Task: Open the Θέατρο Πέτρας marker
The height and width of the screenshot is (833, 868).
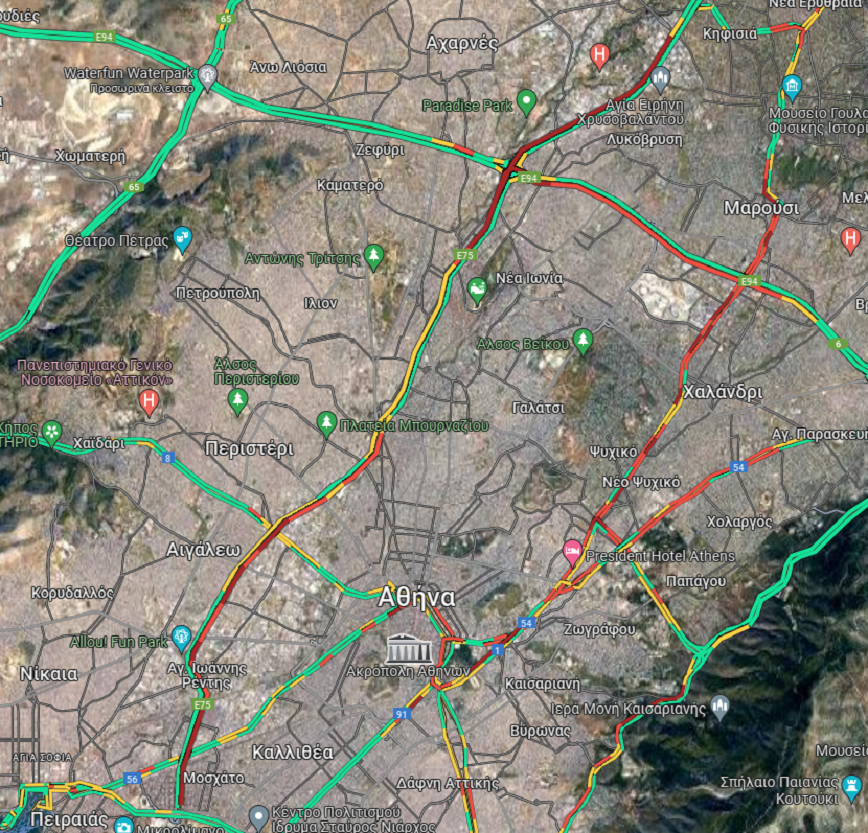Action: [182, 239]
